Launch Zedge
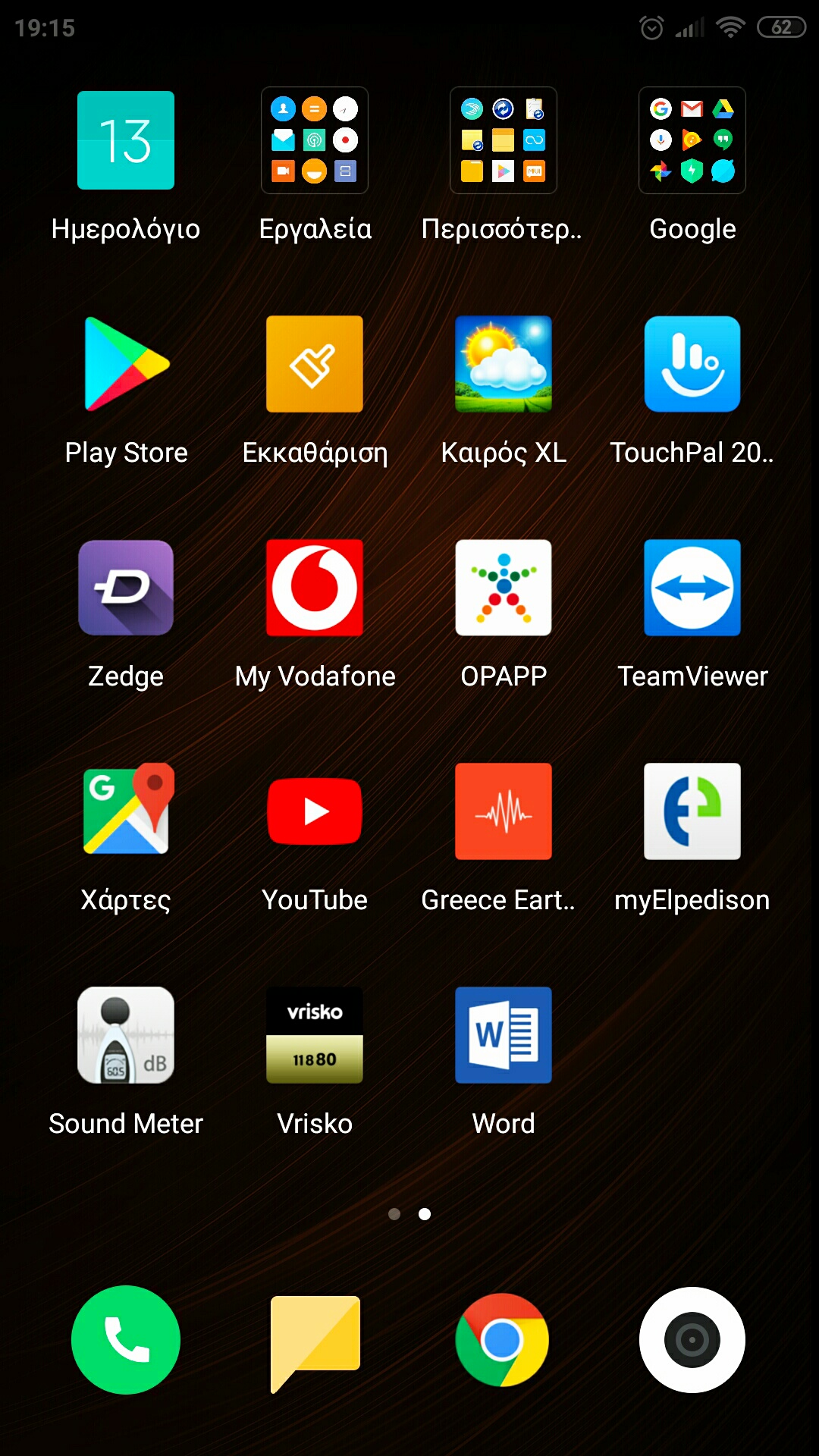 tap(126, 588)
